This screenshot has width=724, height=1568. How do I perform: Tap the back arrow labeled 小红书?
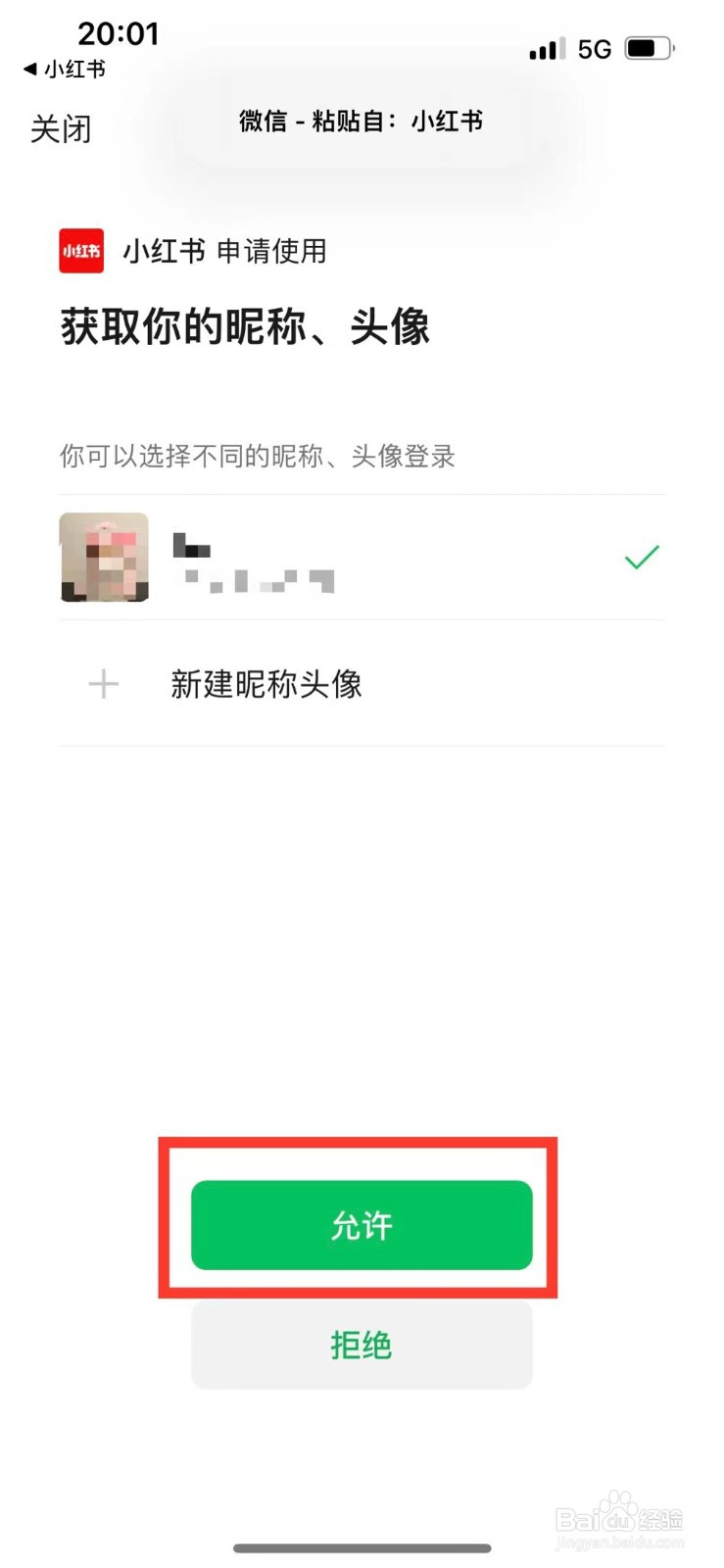[64, 69]
